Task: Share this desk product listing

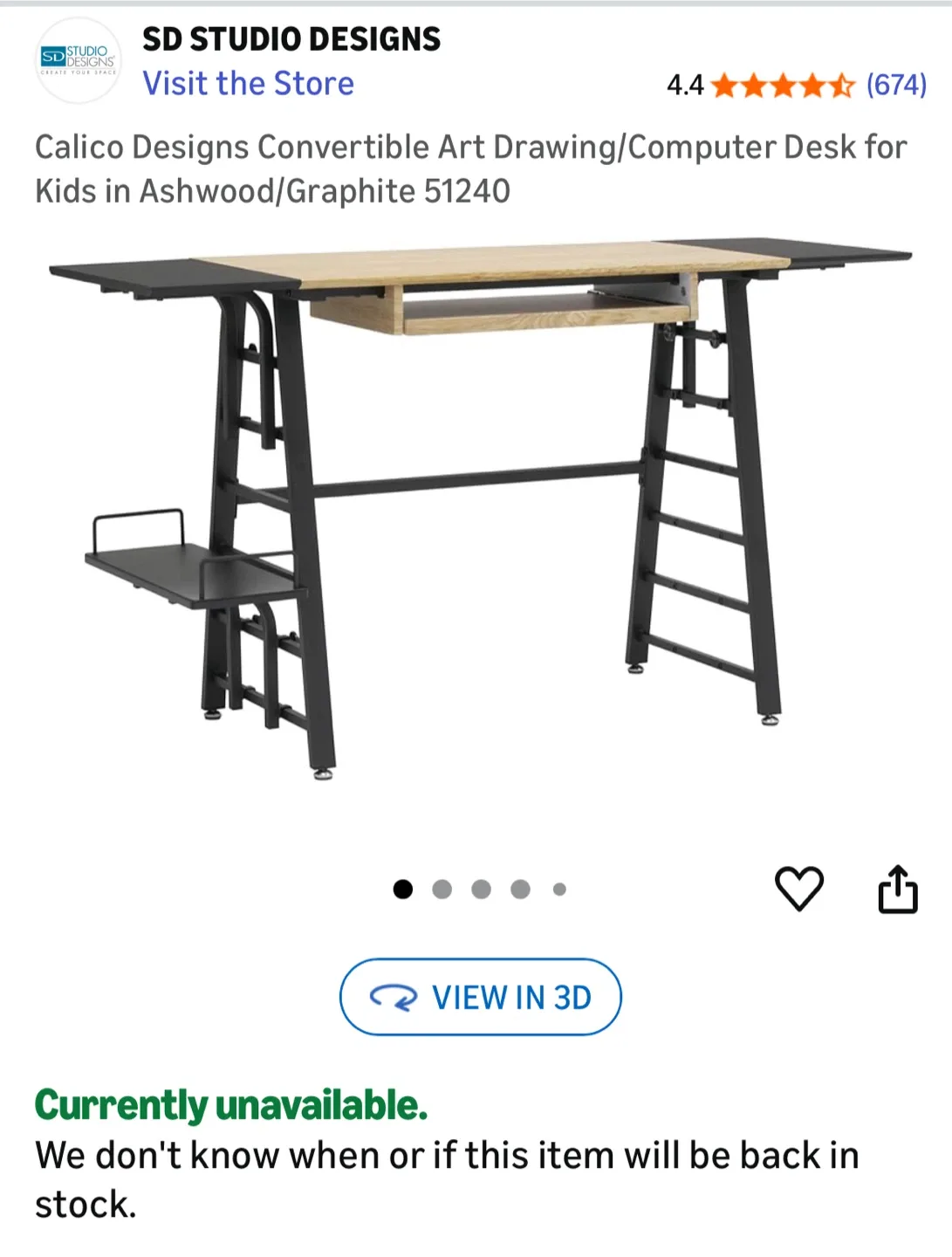Action: pos(897,889)
